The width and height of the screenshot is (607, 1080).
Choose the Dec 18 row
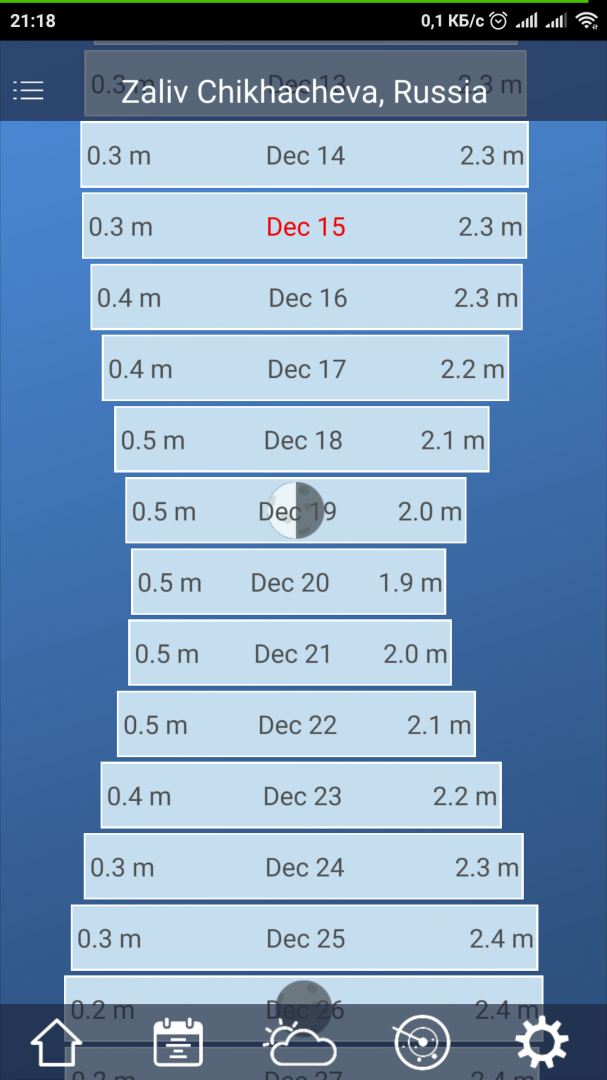coord(302,440)
